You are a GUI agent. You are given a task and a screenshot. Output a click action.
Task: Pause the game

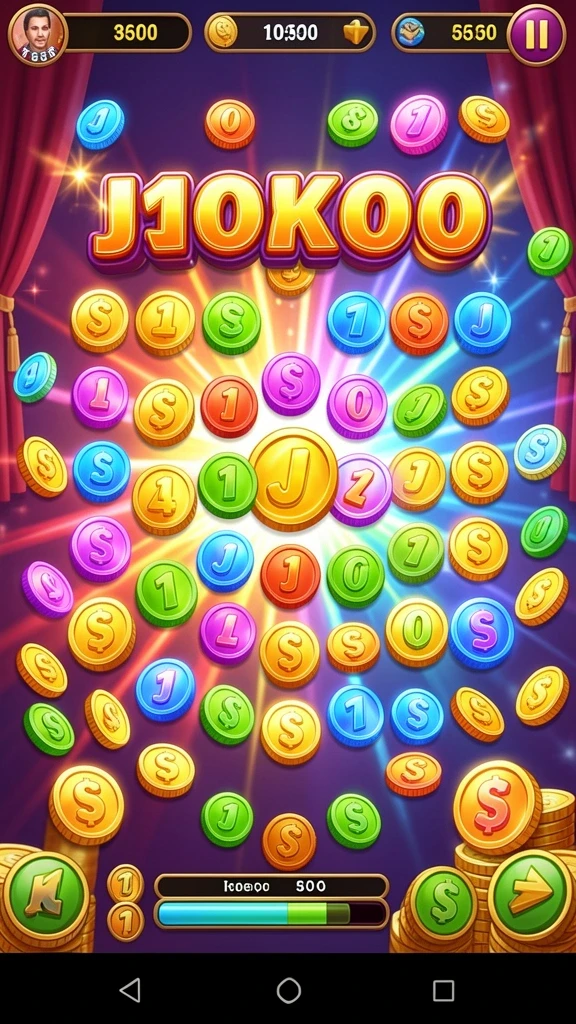(537, 35)
